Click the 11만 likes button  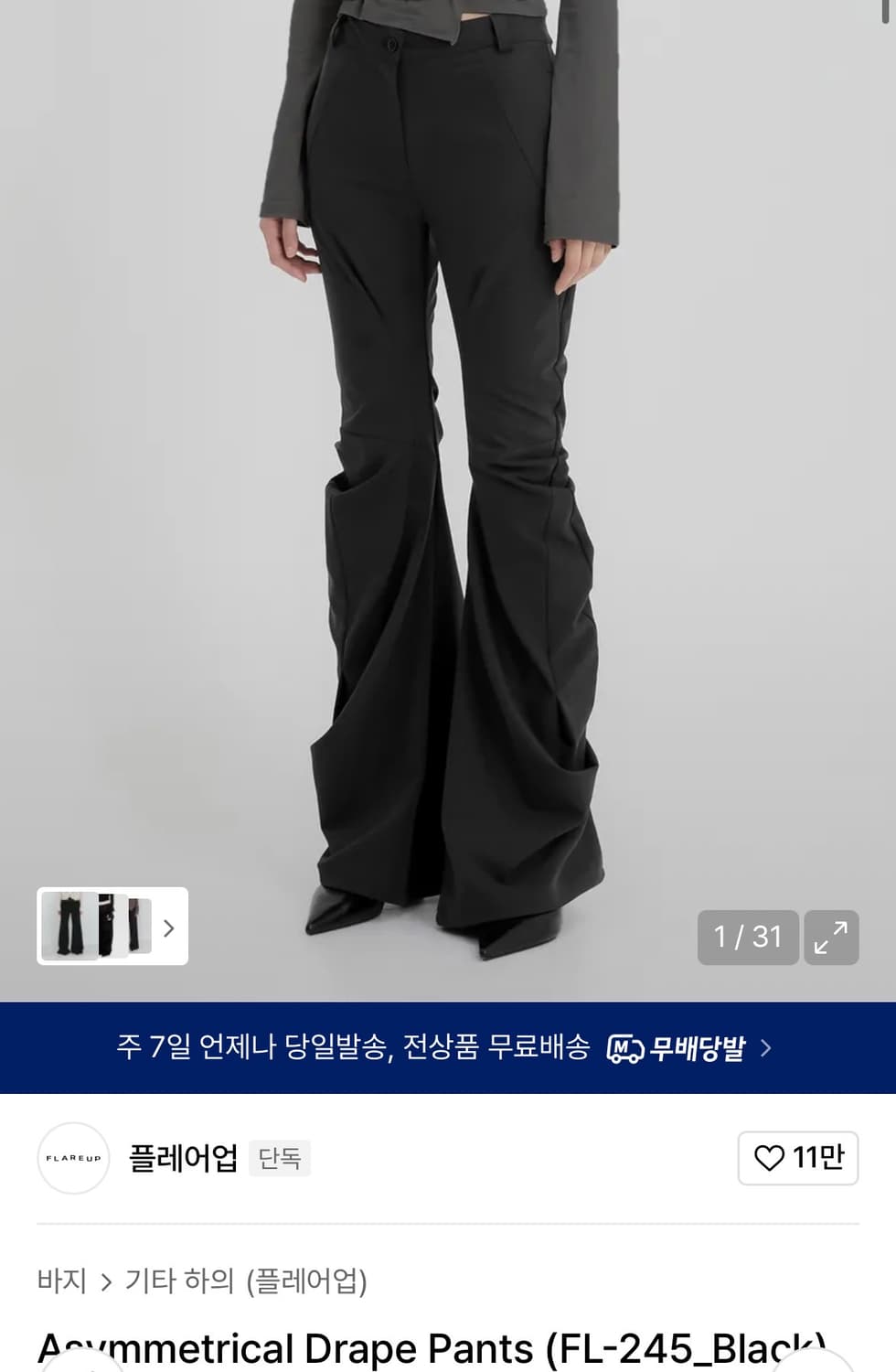point(797,1158)
